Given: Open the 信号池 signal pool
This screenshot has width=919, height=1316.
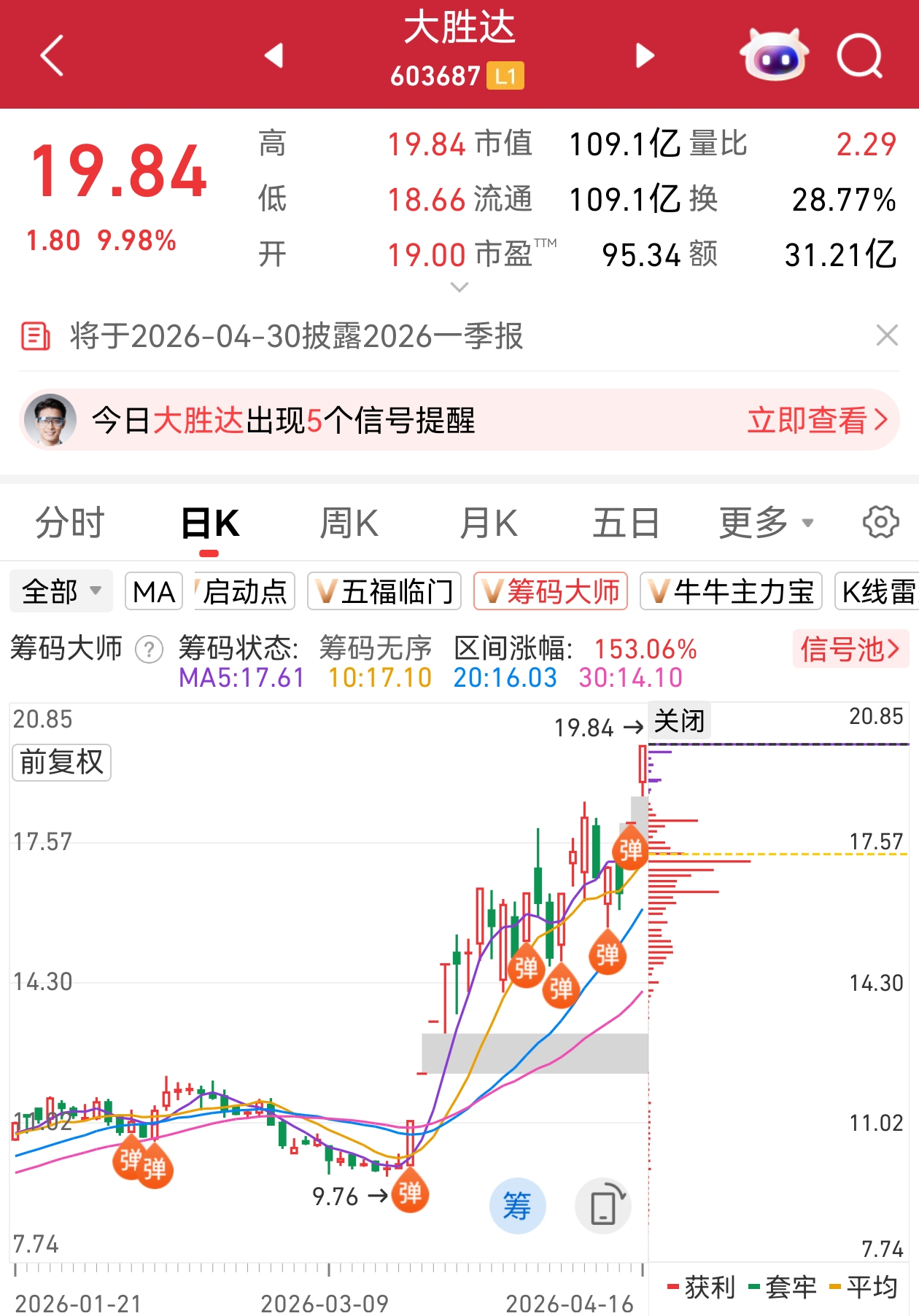Looking at the screenshot, I should point(850,649).
